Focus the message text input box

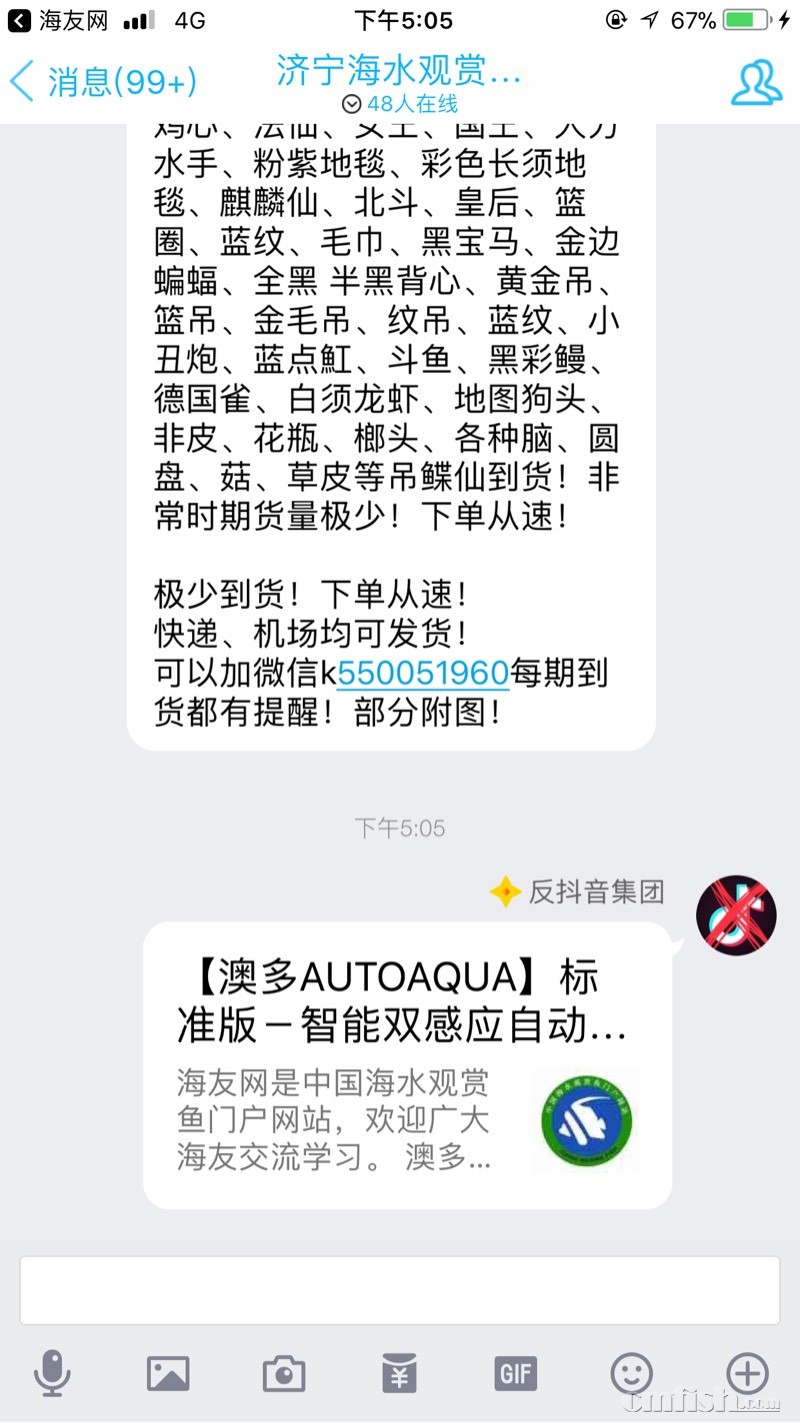[x=399, y=1290]
